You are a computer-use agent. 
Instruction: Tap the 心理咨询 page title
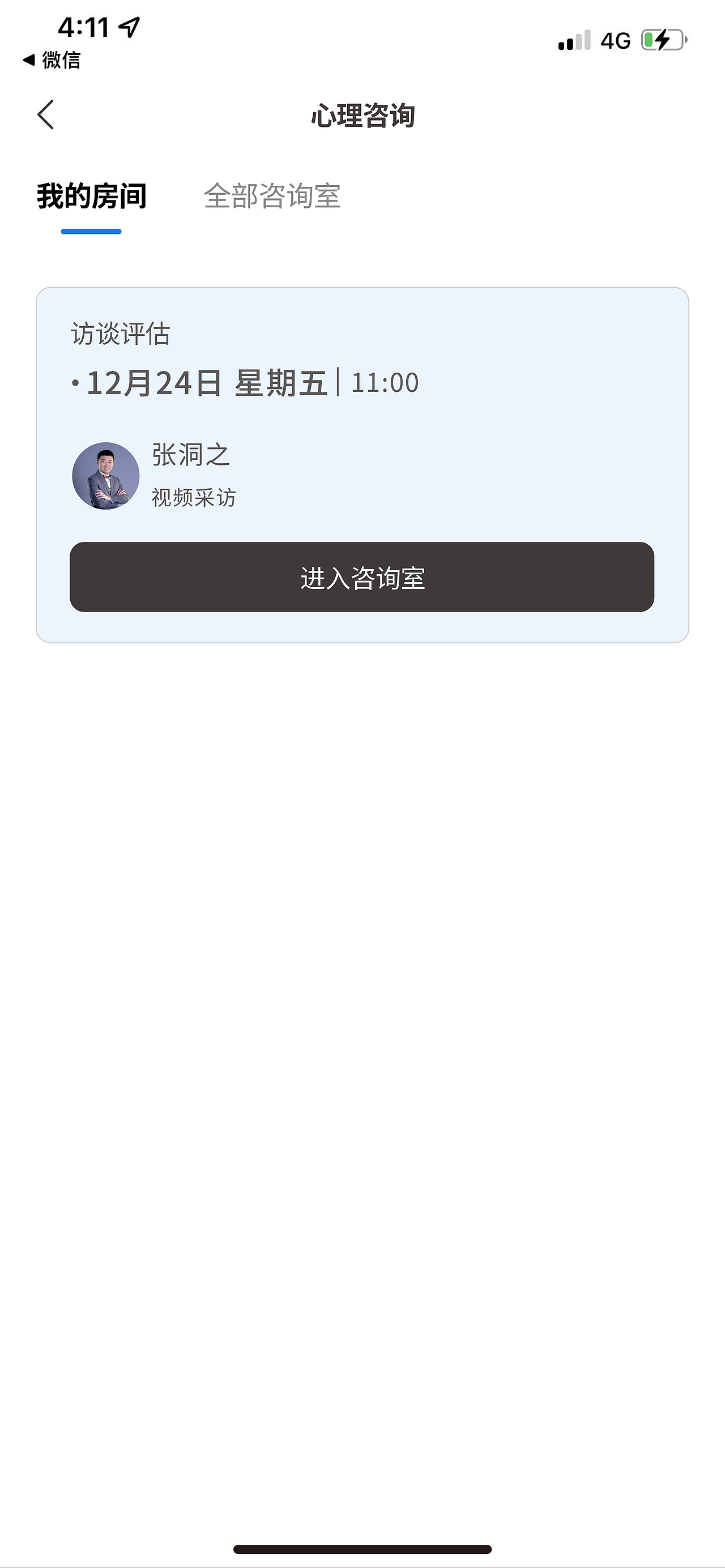pos(362,116)
